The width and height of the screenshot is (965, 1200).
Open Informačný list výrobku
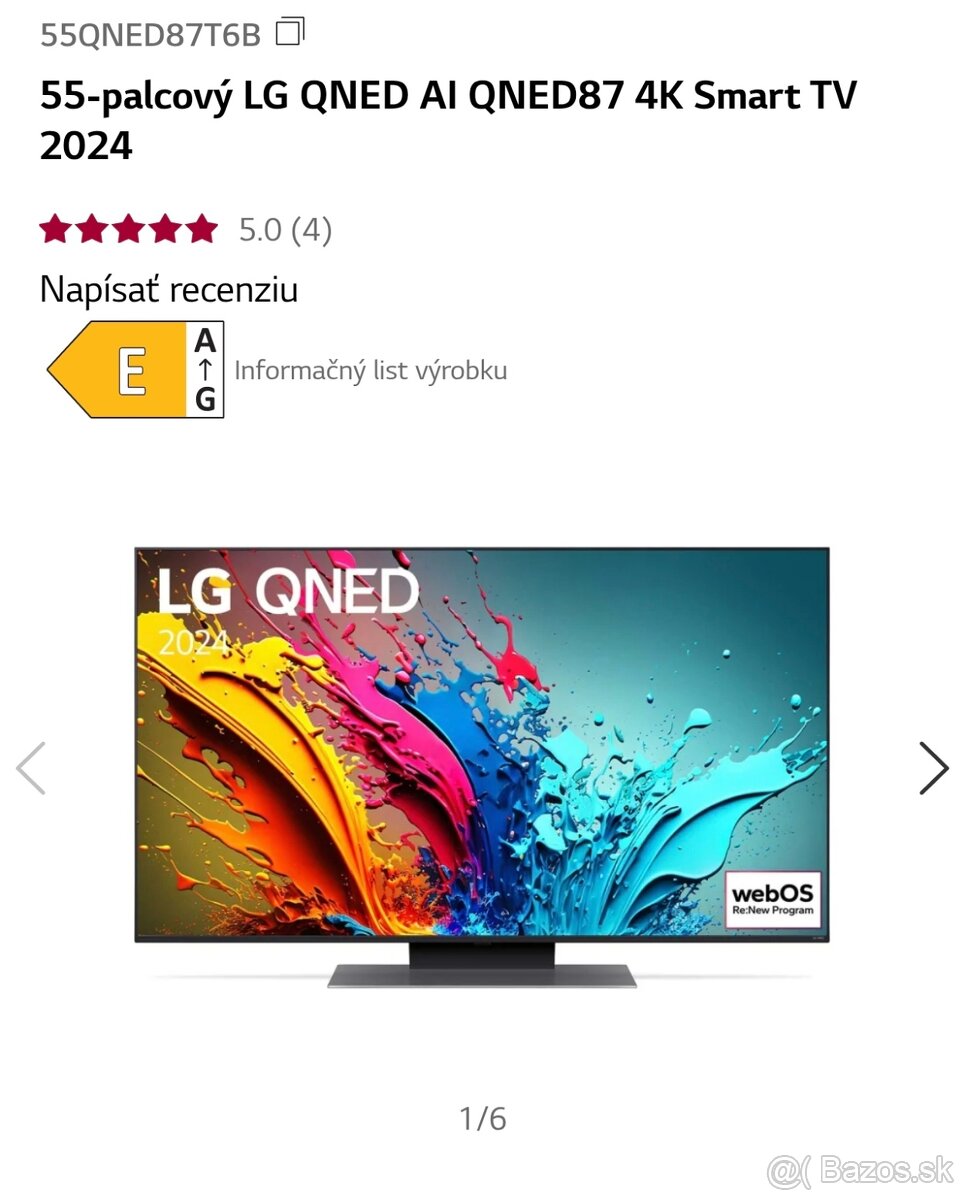click(370, 371)
